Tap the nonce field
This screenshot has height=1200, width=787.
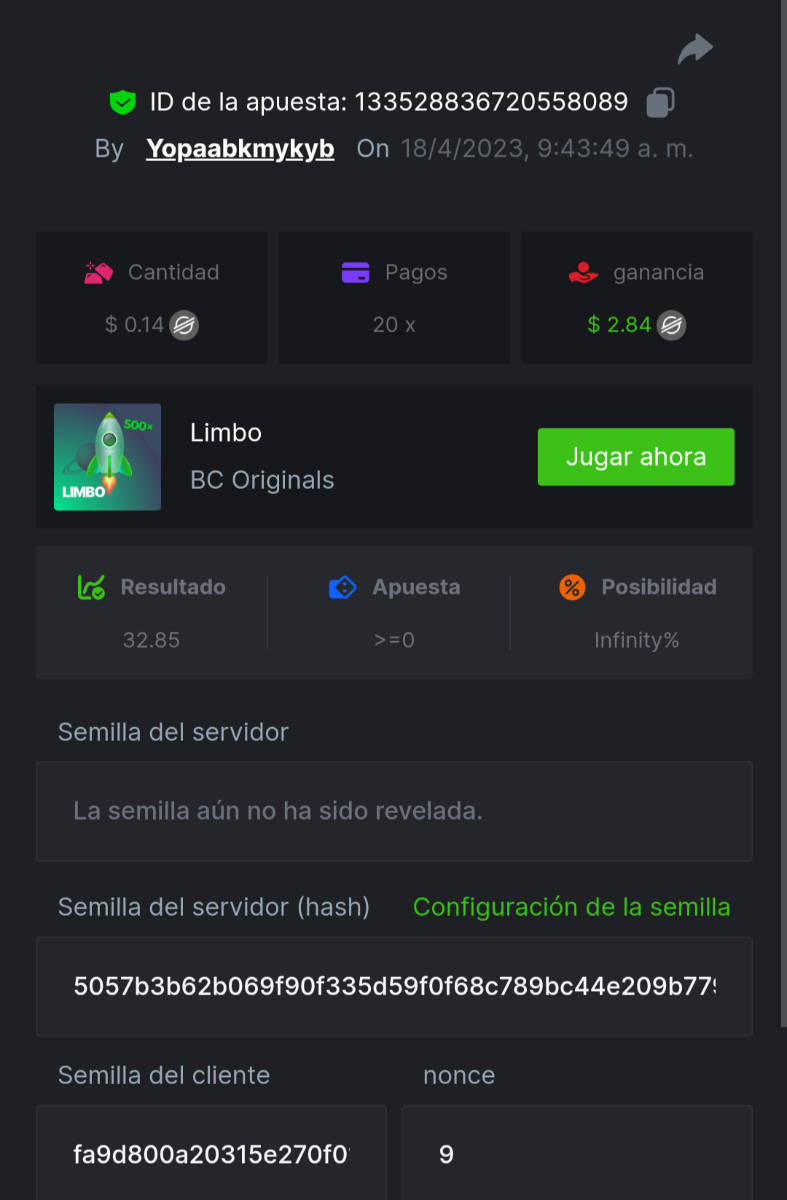pyautogui.click(x=576, y=1154)
